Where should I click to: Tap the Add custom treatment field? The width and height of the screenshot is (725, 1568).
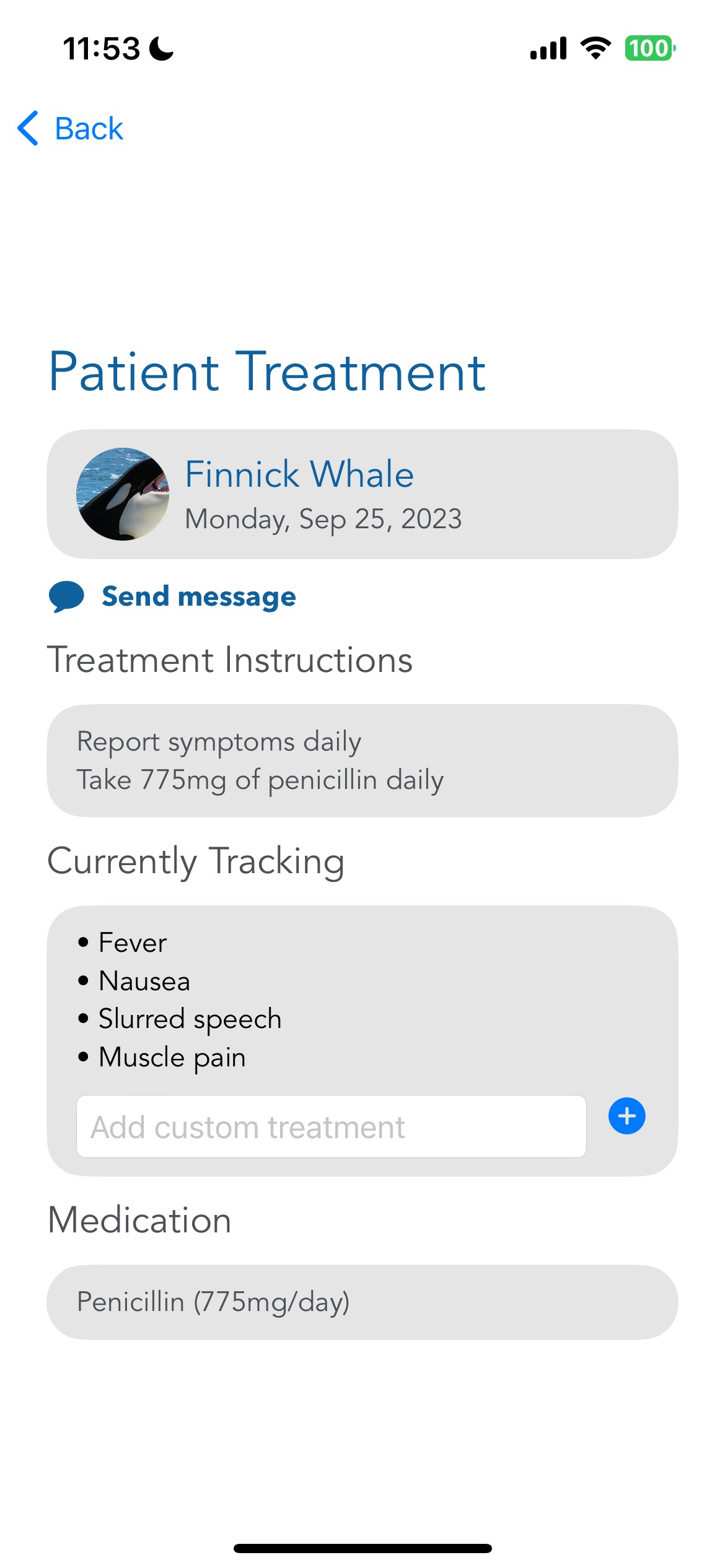[331, 1126]
